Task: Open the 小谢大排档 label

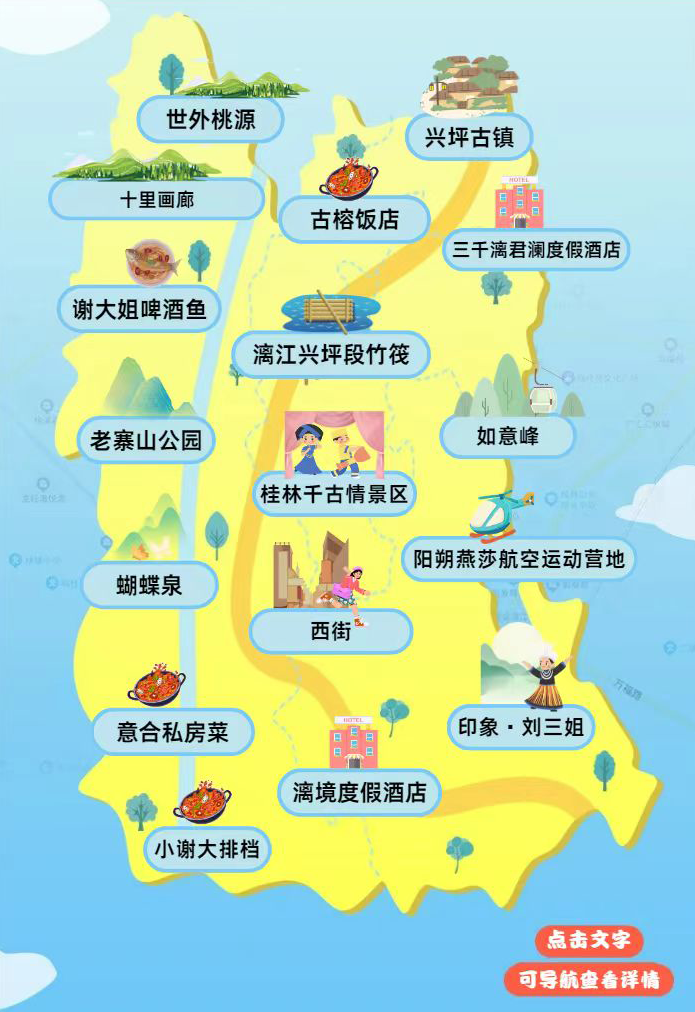Action: (207, 850)
